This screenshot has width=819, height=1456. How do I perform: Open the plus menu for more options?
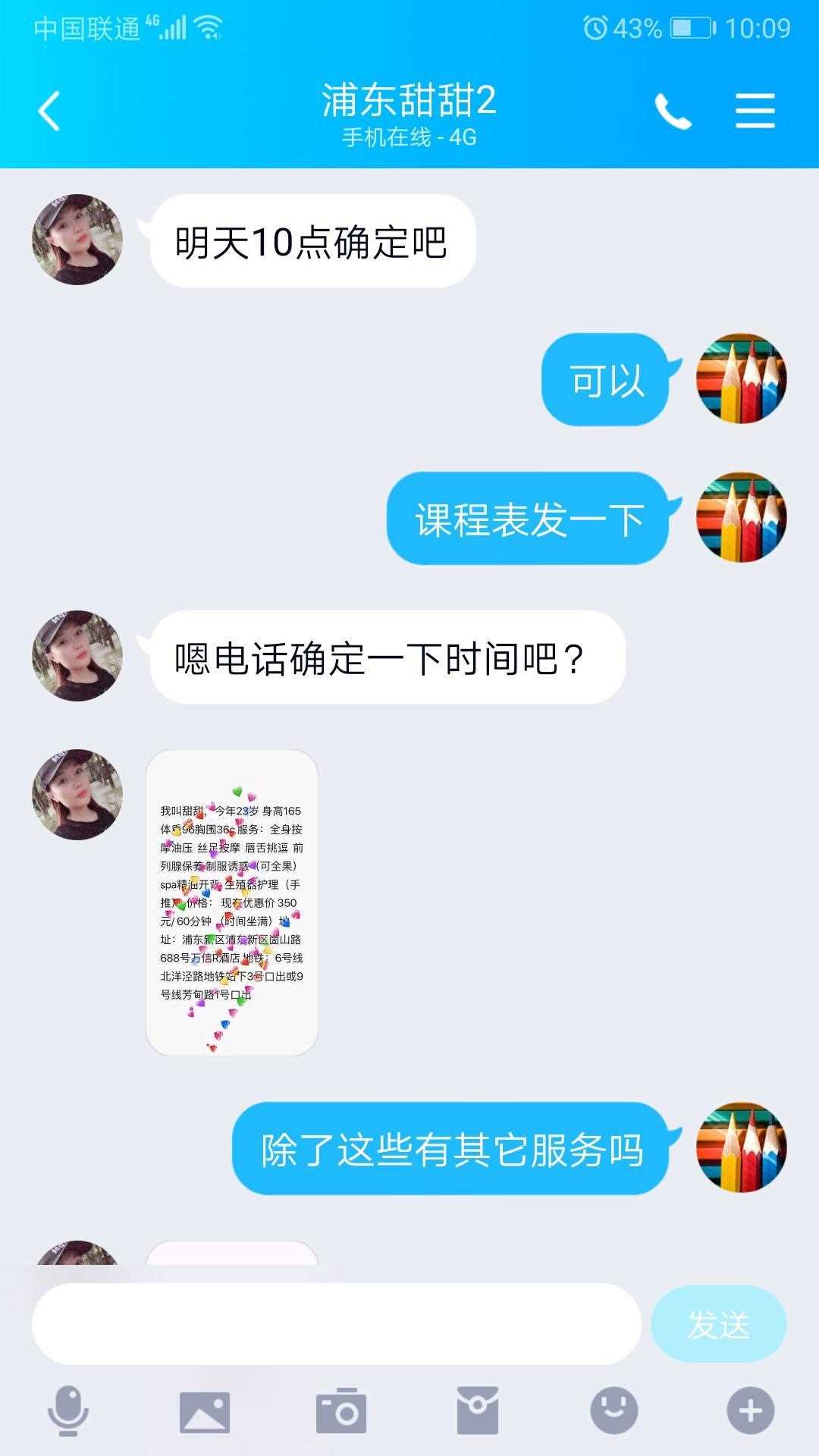pos(750,1411)
